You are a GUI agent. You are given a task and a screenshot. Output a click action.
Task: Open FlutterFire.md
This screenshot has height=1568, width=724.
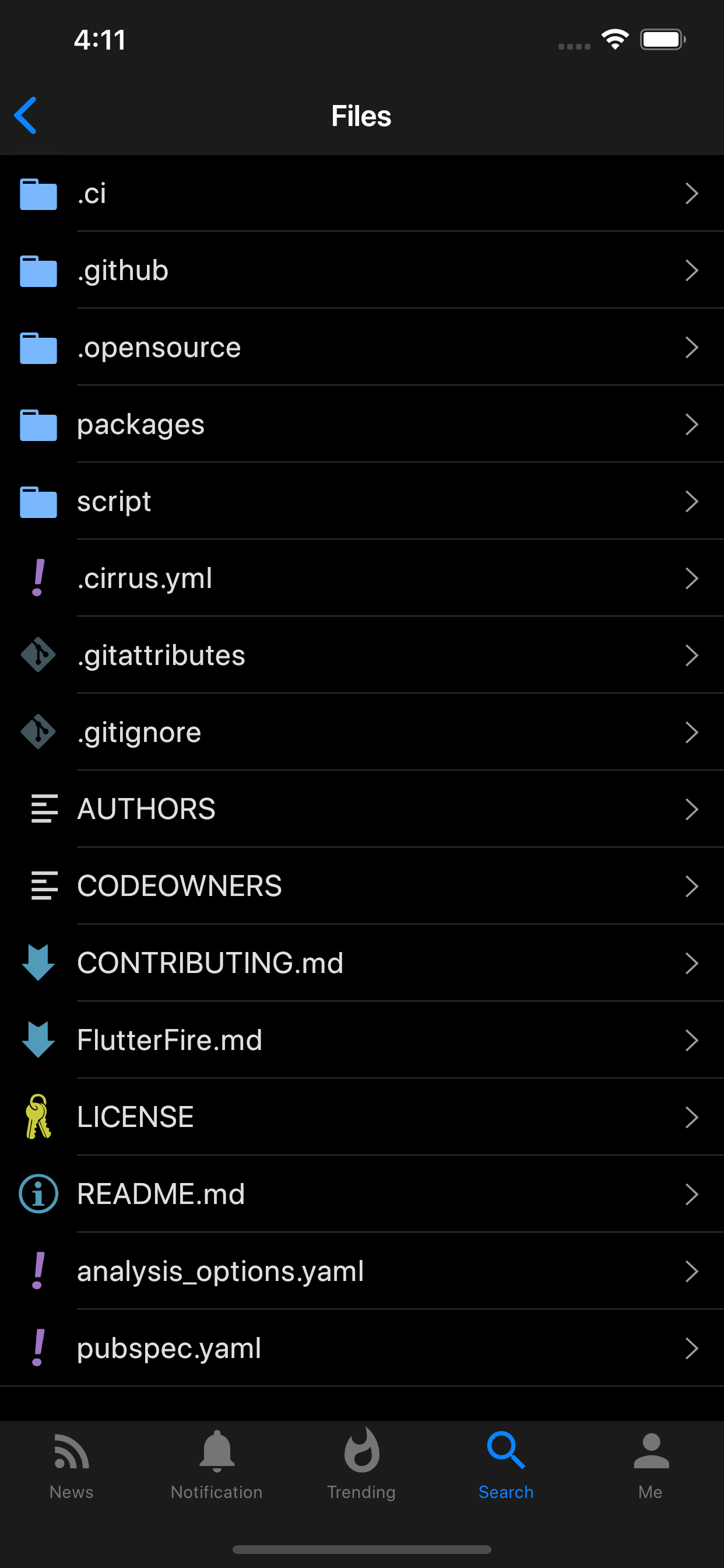362,1039
